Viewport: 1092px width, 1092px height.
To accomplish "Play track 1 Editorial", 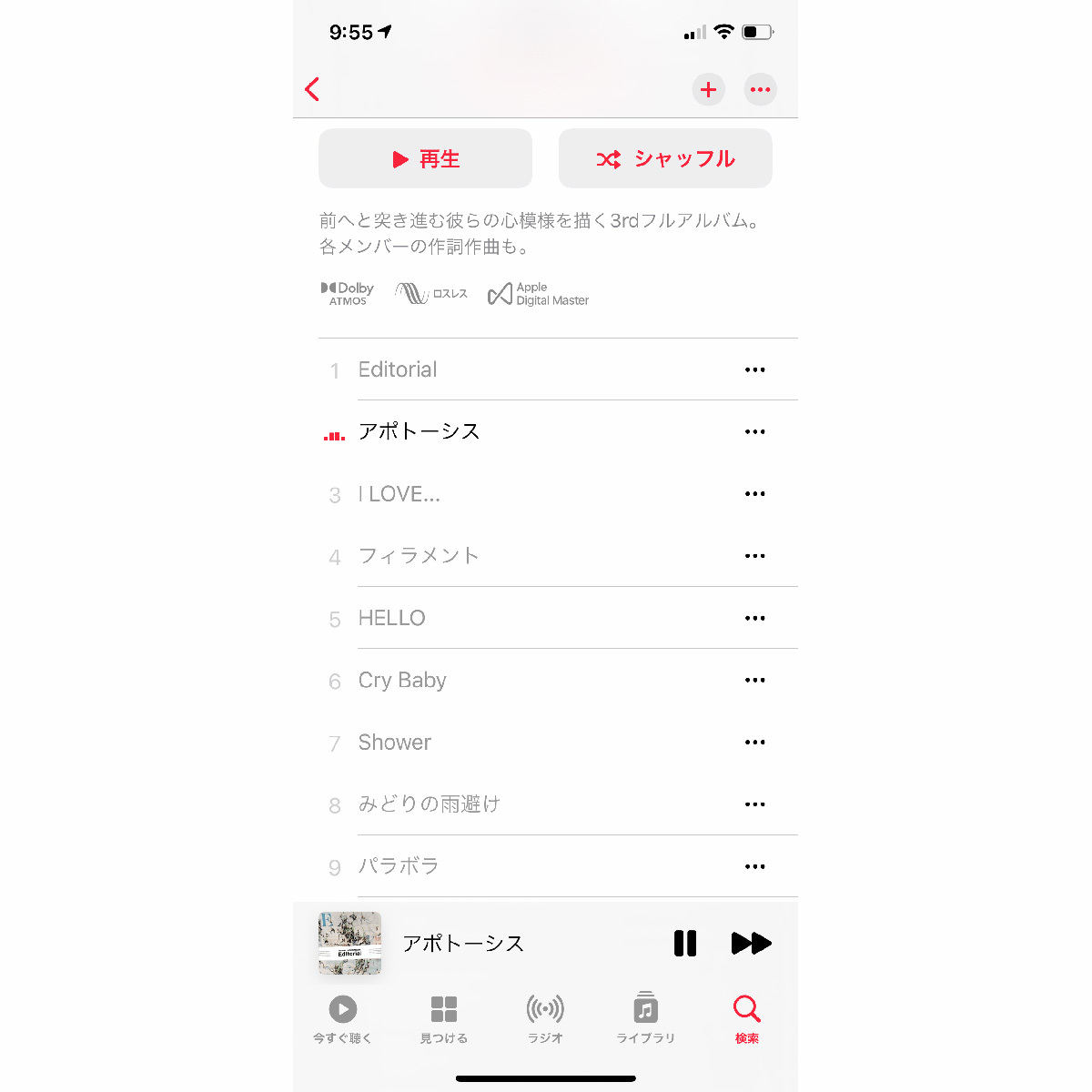I will (398, 369).
